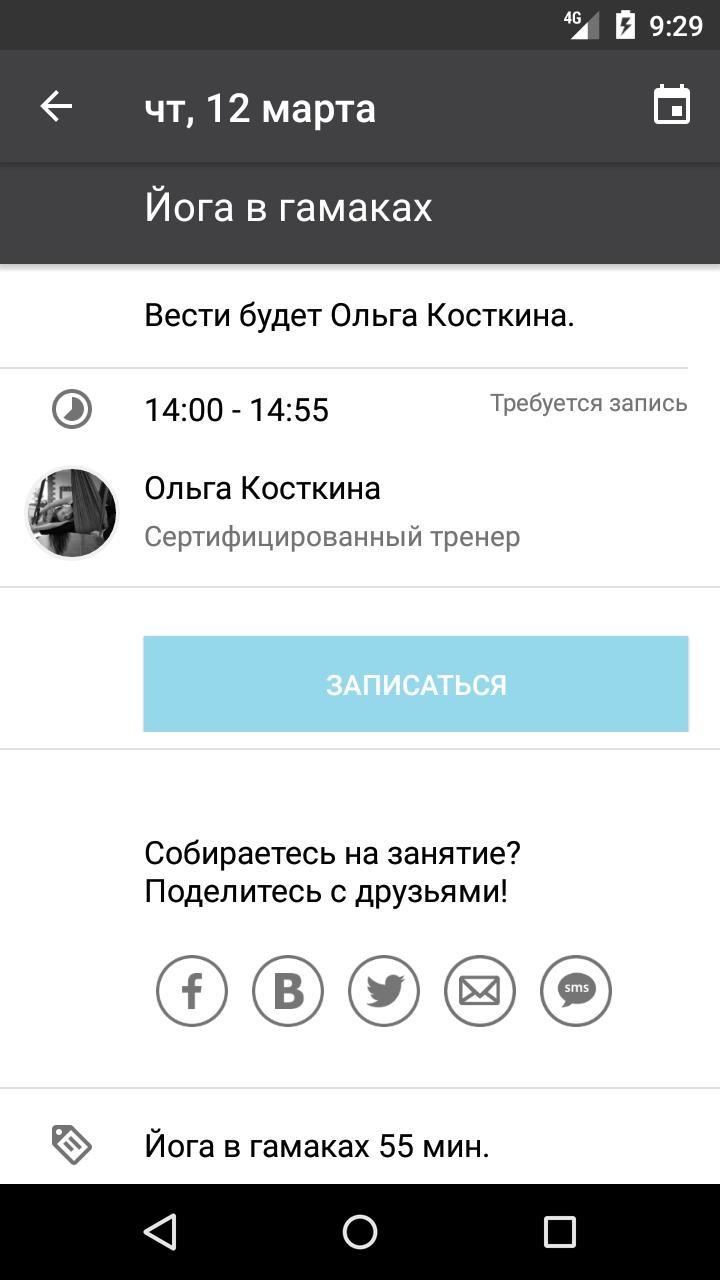
Task: Share the class on Twitter
Action: pos(383,991)
